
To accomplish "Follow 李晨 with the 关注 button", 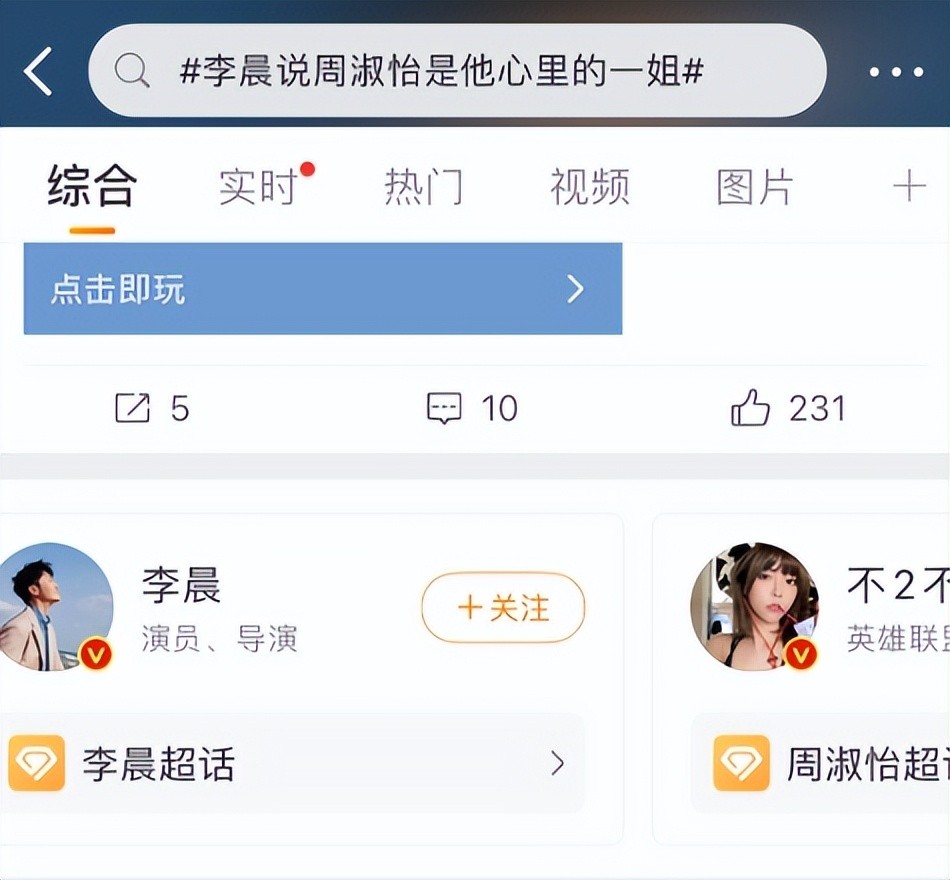I will 503,607.
